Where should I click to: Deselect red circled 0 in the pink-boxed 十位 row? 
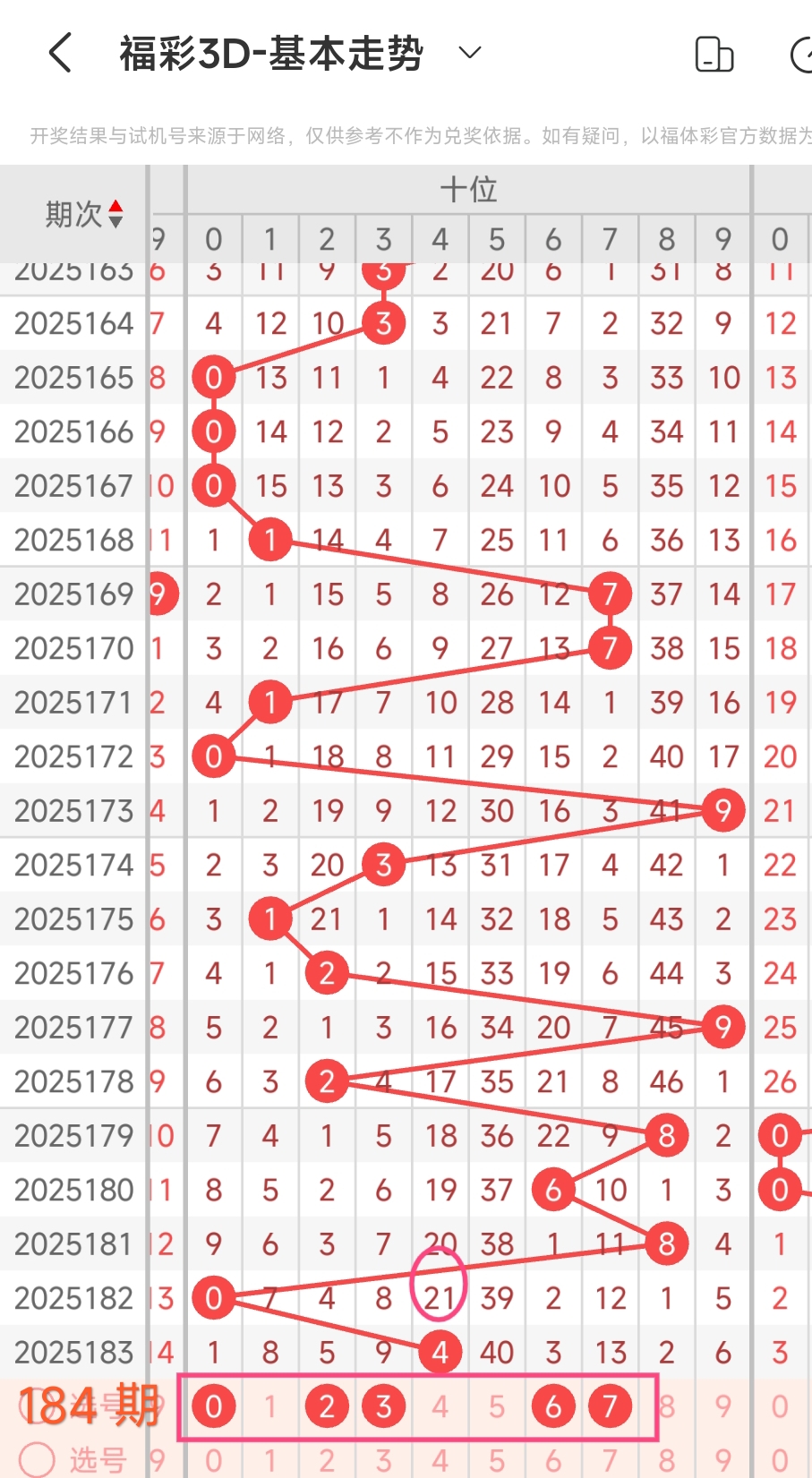213,1406
